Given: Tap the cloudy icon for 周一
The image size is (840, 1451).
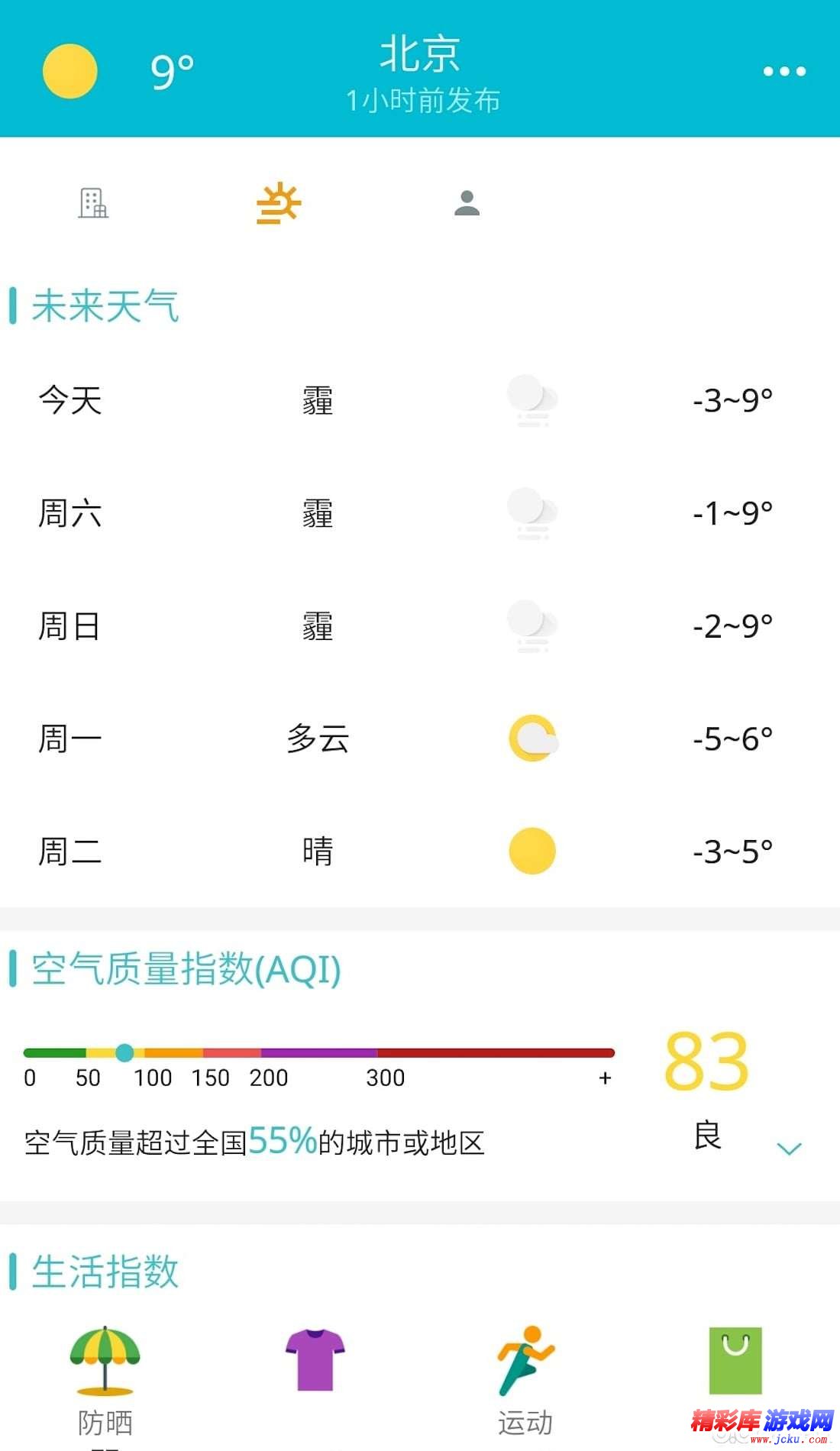Looking at the screenshot, I should (533, 737).
